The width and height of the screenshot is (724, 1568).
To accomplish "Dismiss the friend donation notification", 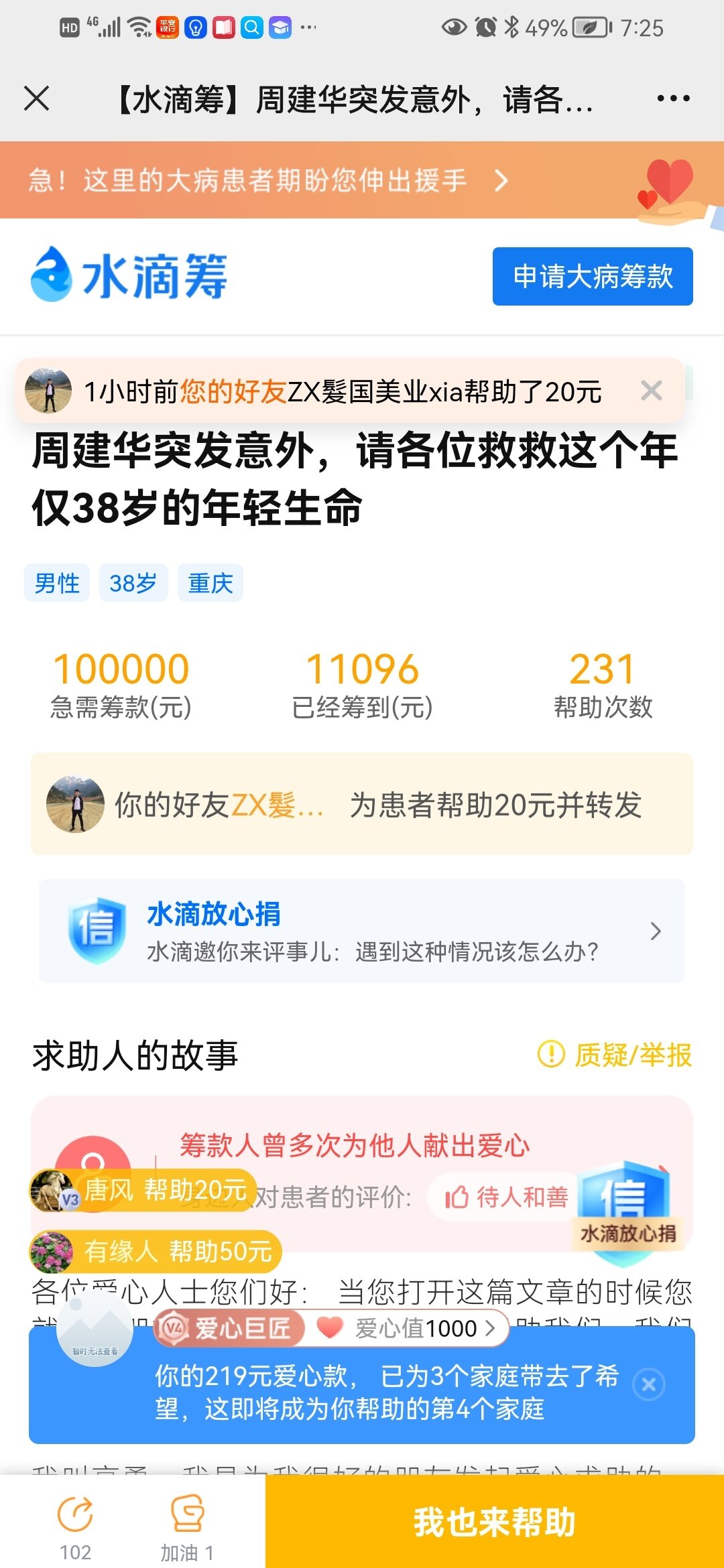I will tap(651, 391).
